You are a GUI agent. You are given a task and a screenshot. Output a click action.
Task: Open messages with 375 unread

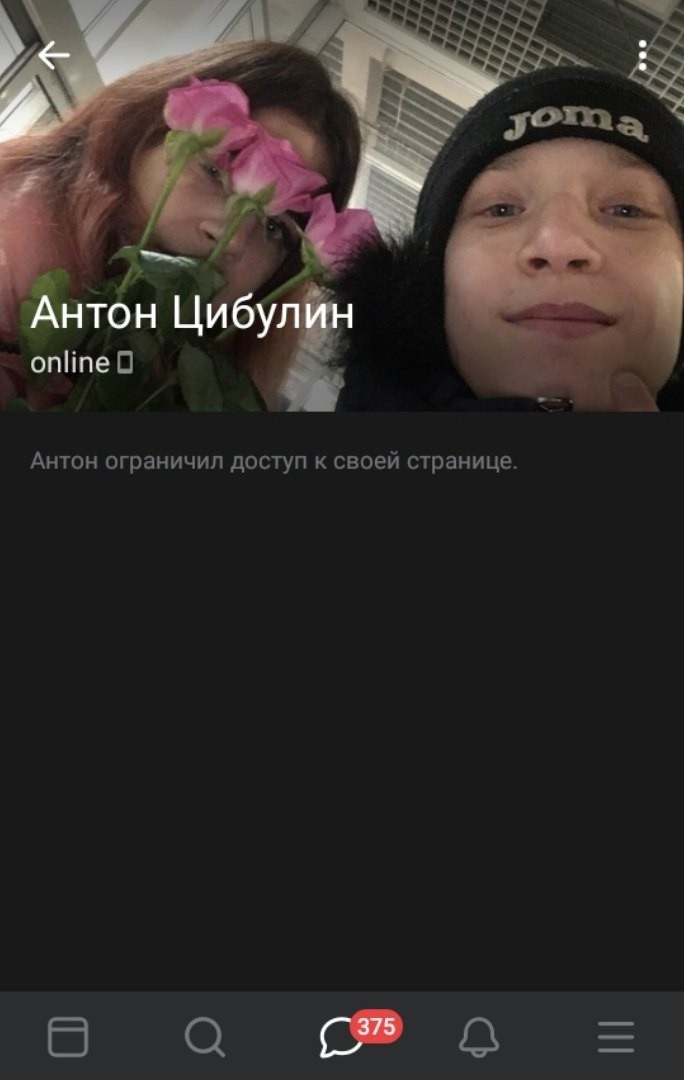coord(342,1037)
